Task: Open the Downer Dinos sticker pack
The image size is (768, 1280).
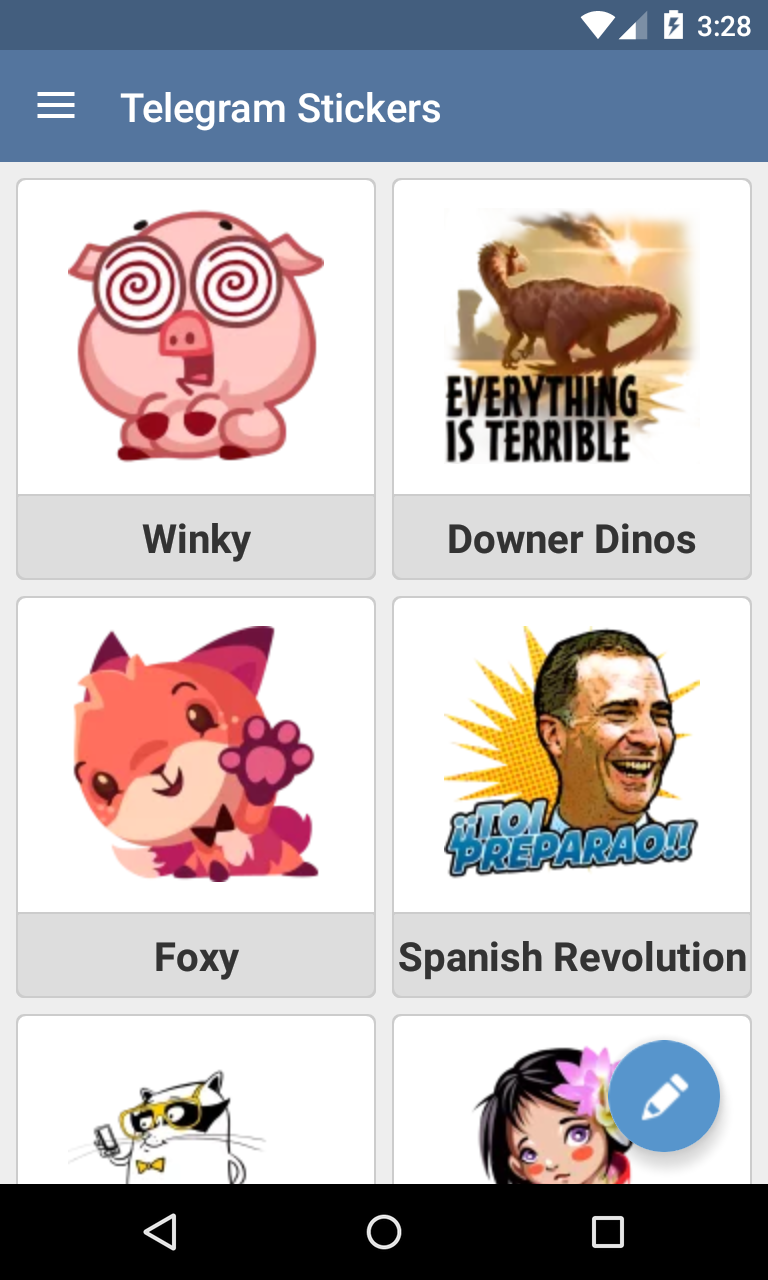Action: [x=572, y=379]
